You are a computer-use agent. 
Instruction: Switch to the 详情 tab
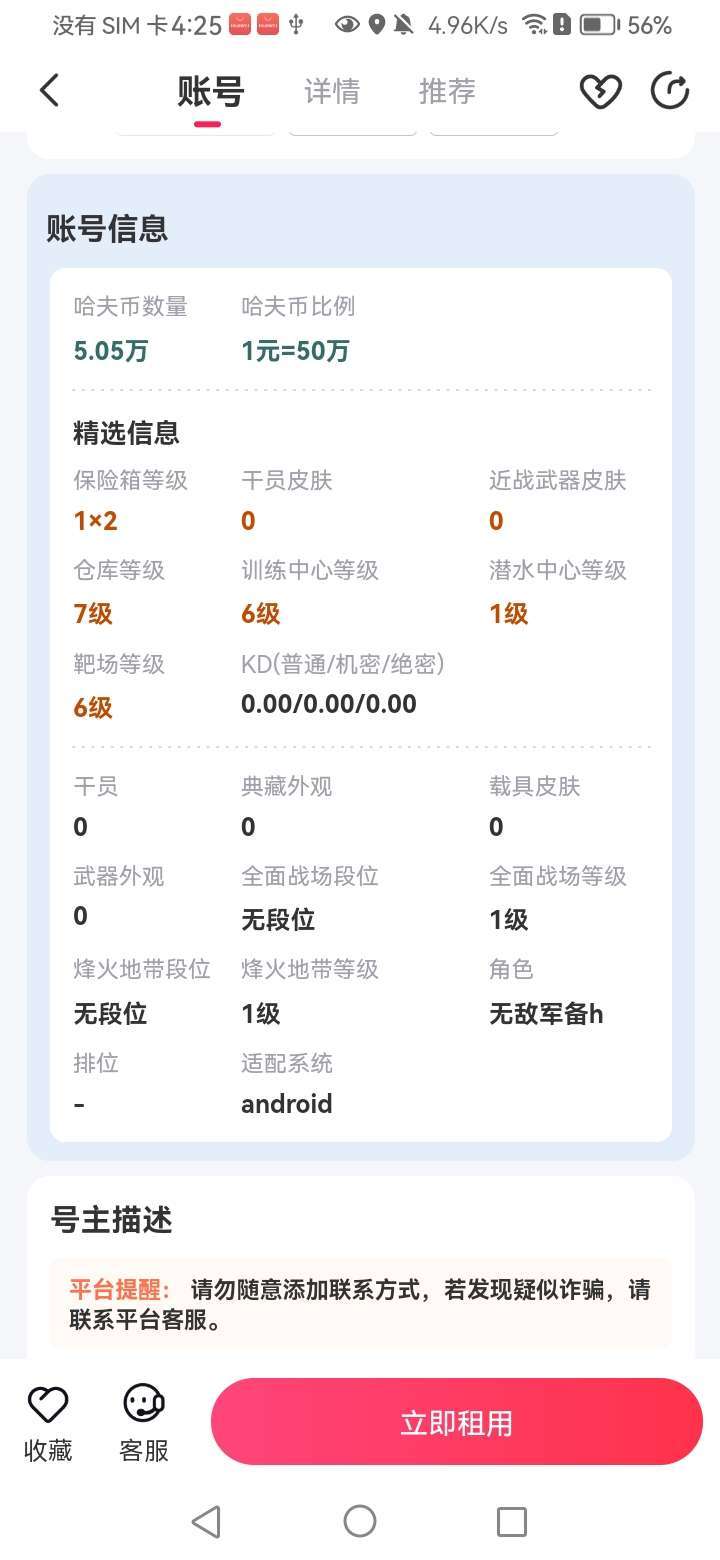click(331, 92)
